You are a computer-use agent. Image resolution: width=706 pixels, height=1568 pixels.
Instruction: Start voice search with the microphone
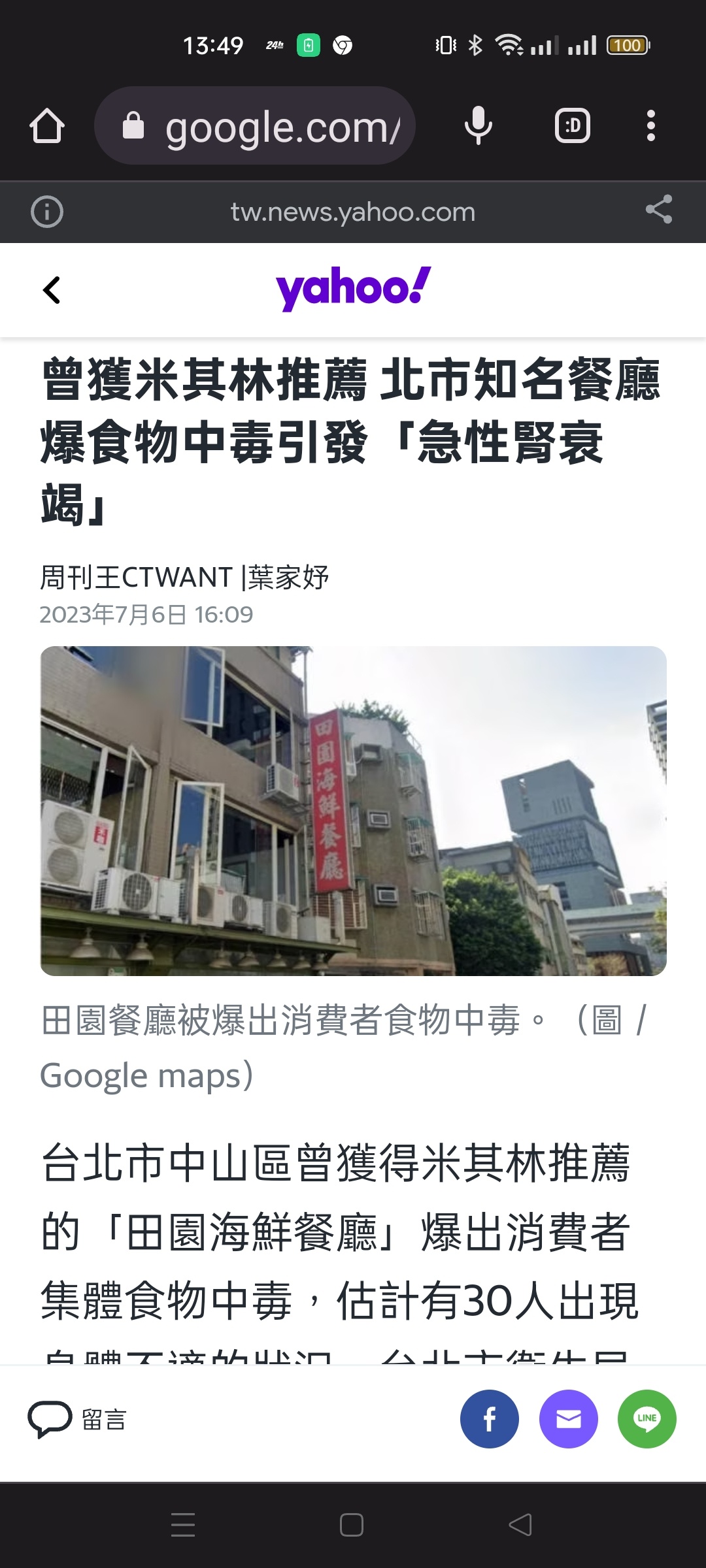tap(478, 125)
